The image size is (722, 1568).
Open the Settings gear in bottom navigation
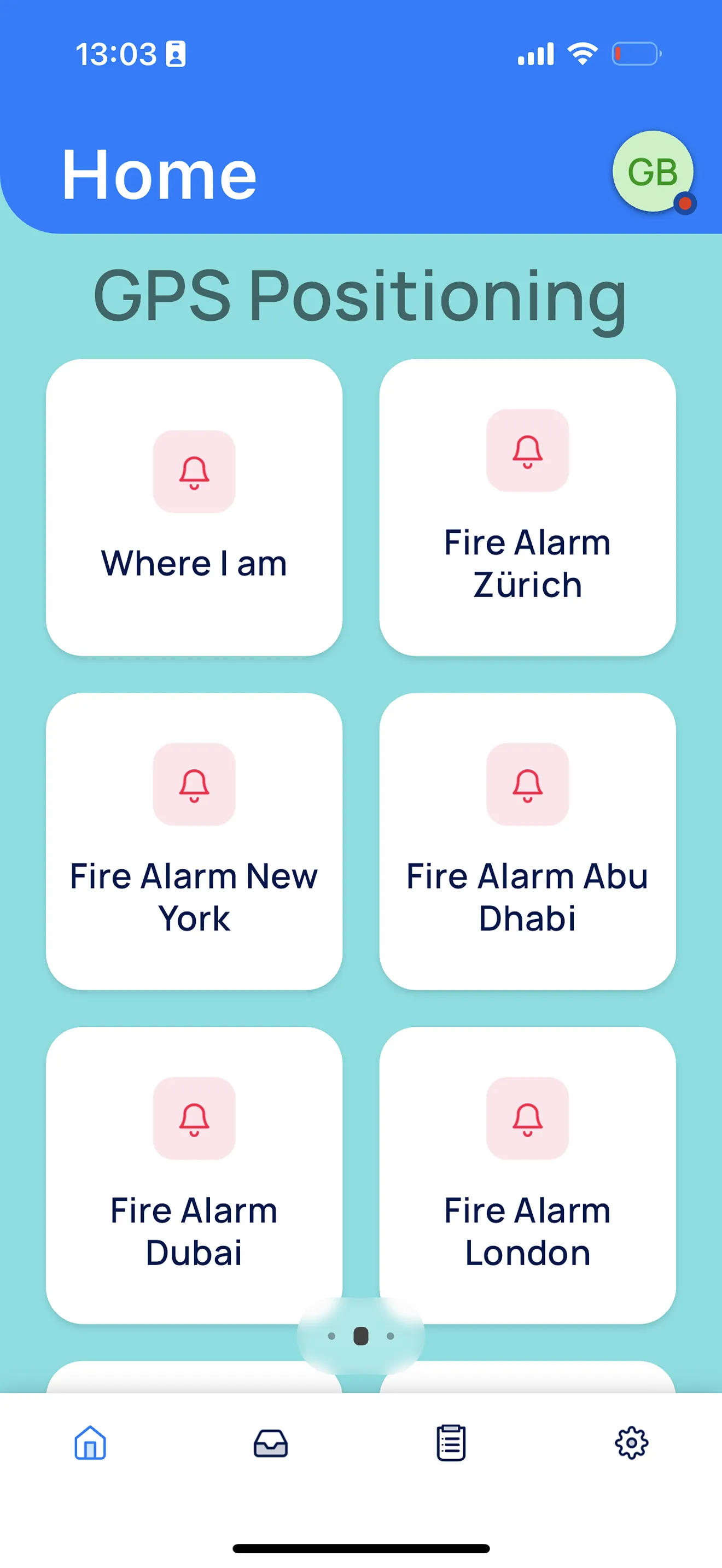632,1443
